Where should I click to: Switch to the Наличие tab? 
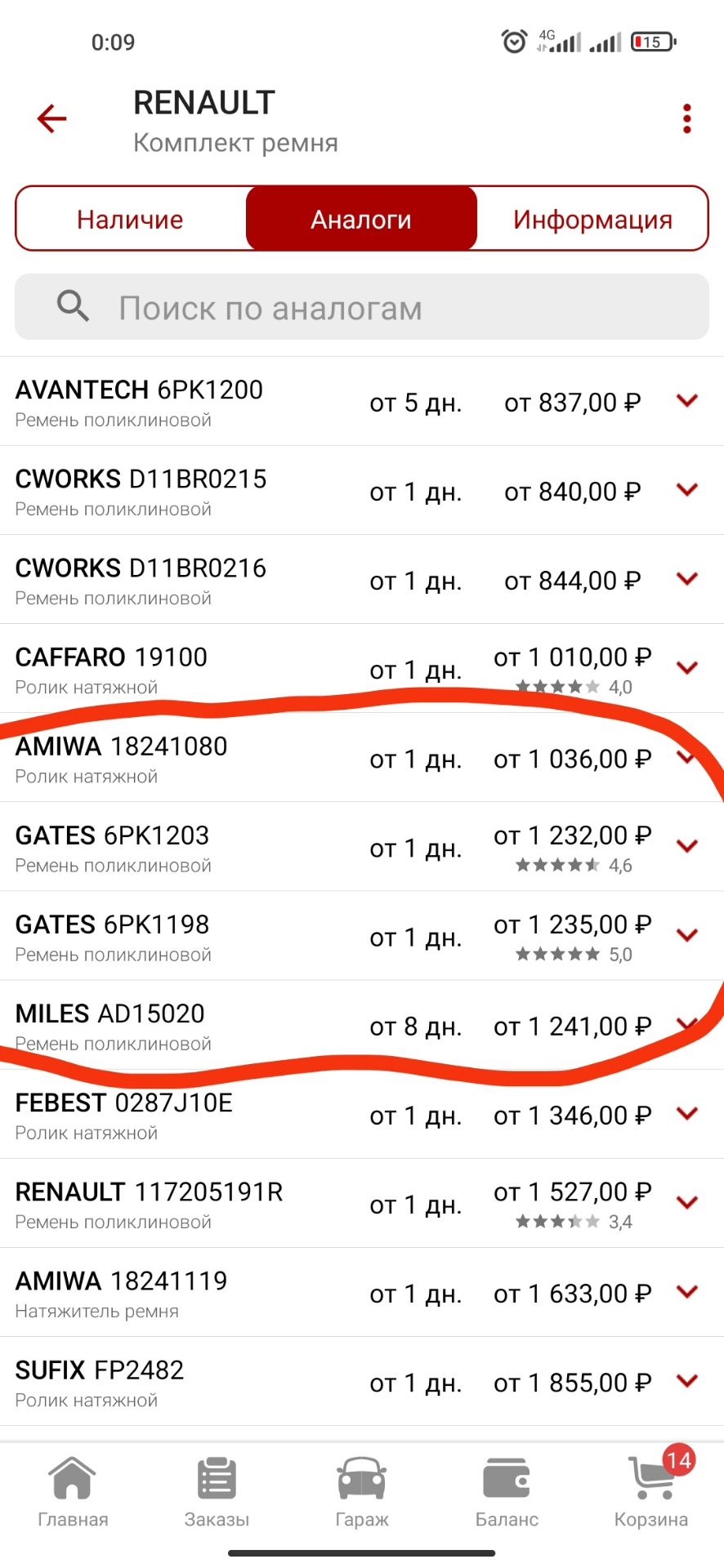(131, 219)
